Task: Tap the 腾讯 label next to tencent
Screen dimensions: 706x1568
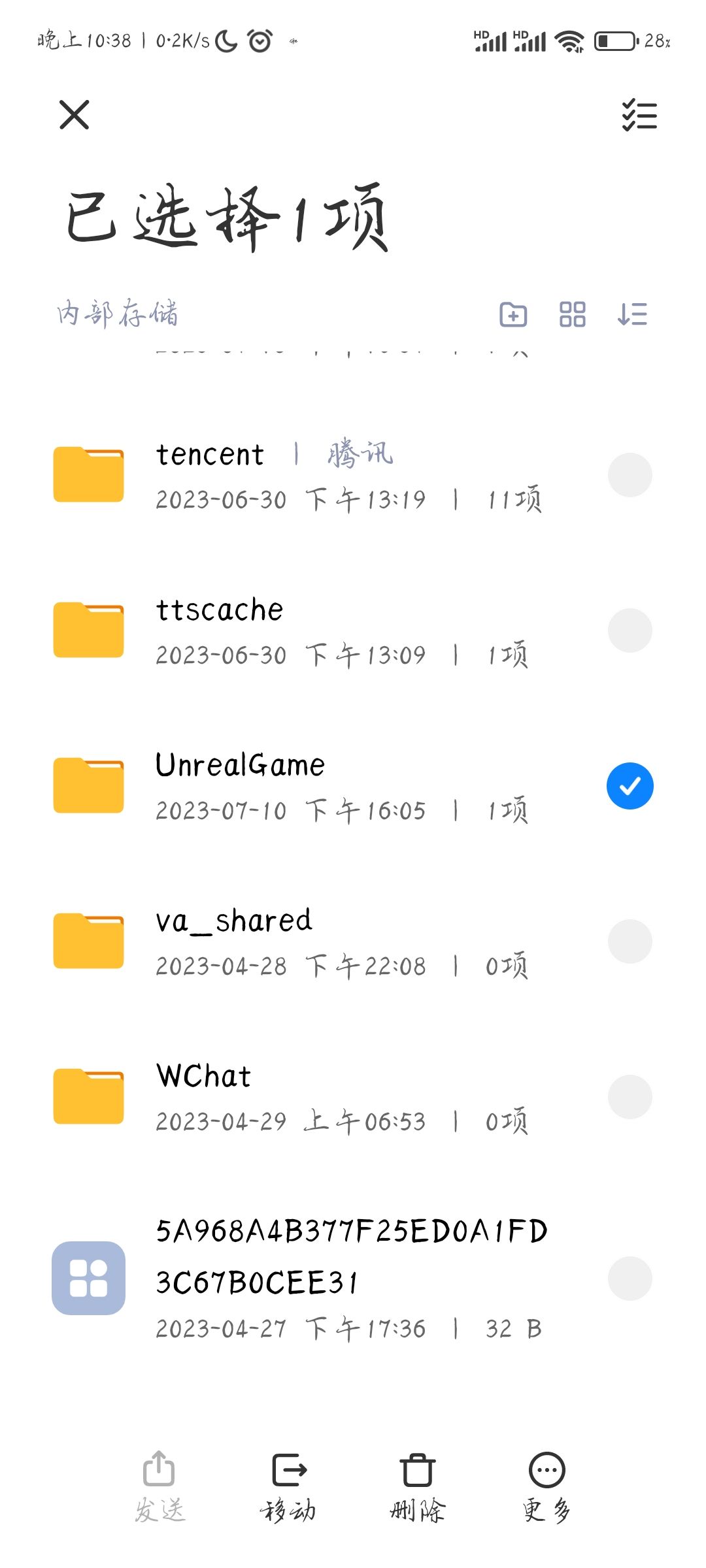Action: (x=358, y=453)
